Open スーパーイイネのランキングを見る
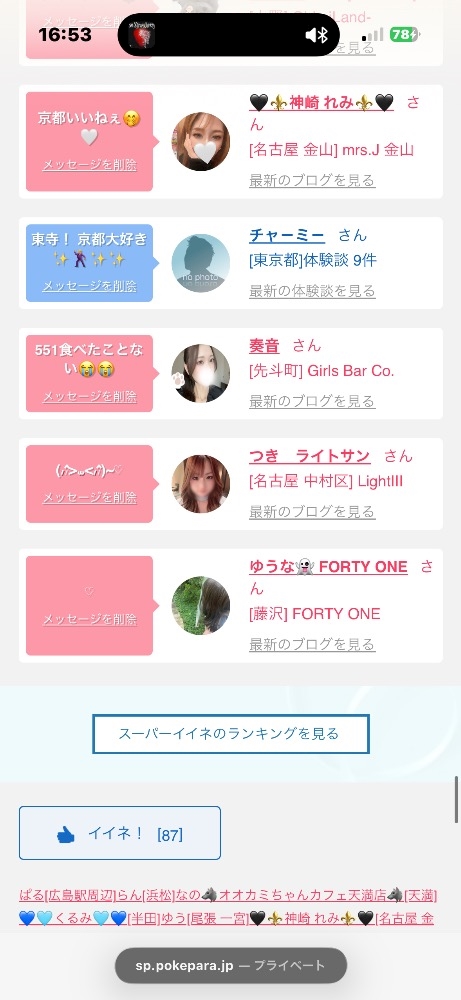 (x=231, y=734)
